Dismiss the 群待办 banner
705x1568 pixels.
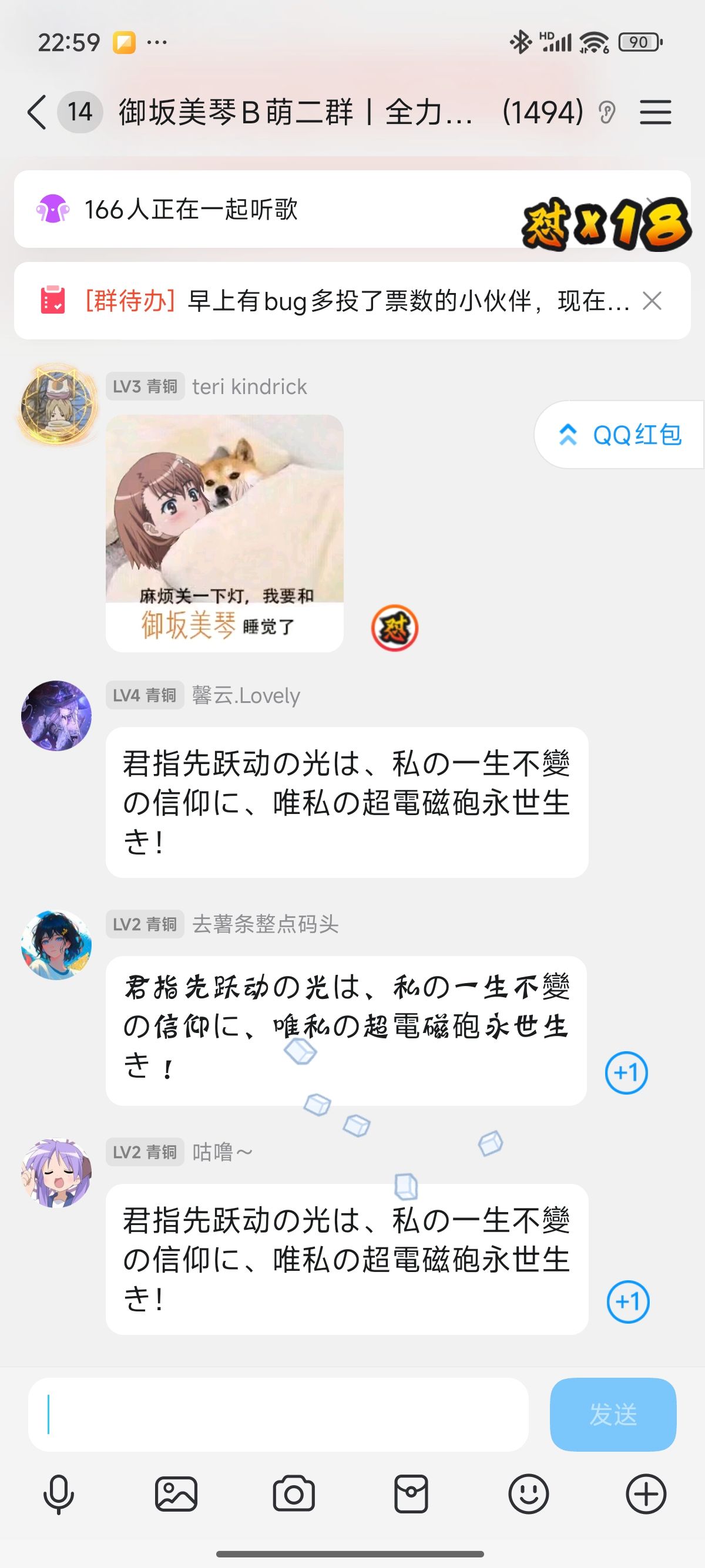[652, 301]
